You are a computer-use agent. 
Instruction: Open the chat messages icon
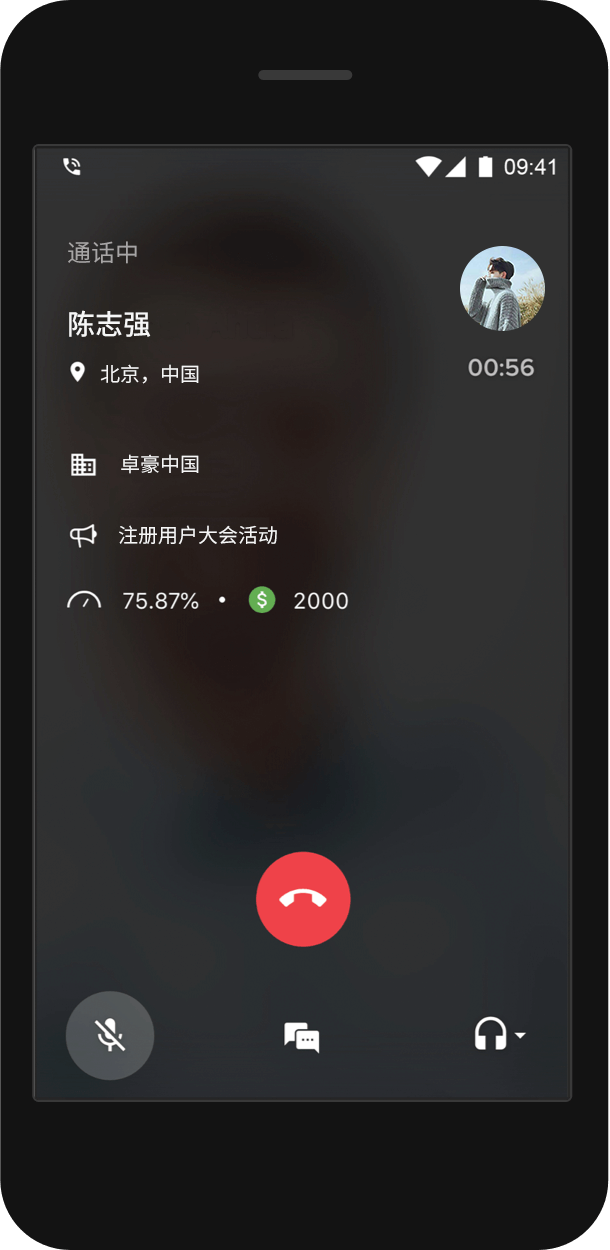[x=301, y=1037]
